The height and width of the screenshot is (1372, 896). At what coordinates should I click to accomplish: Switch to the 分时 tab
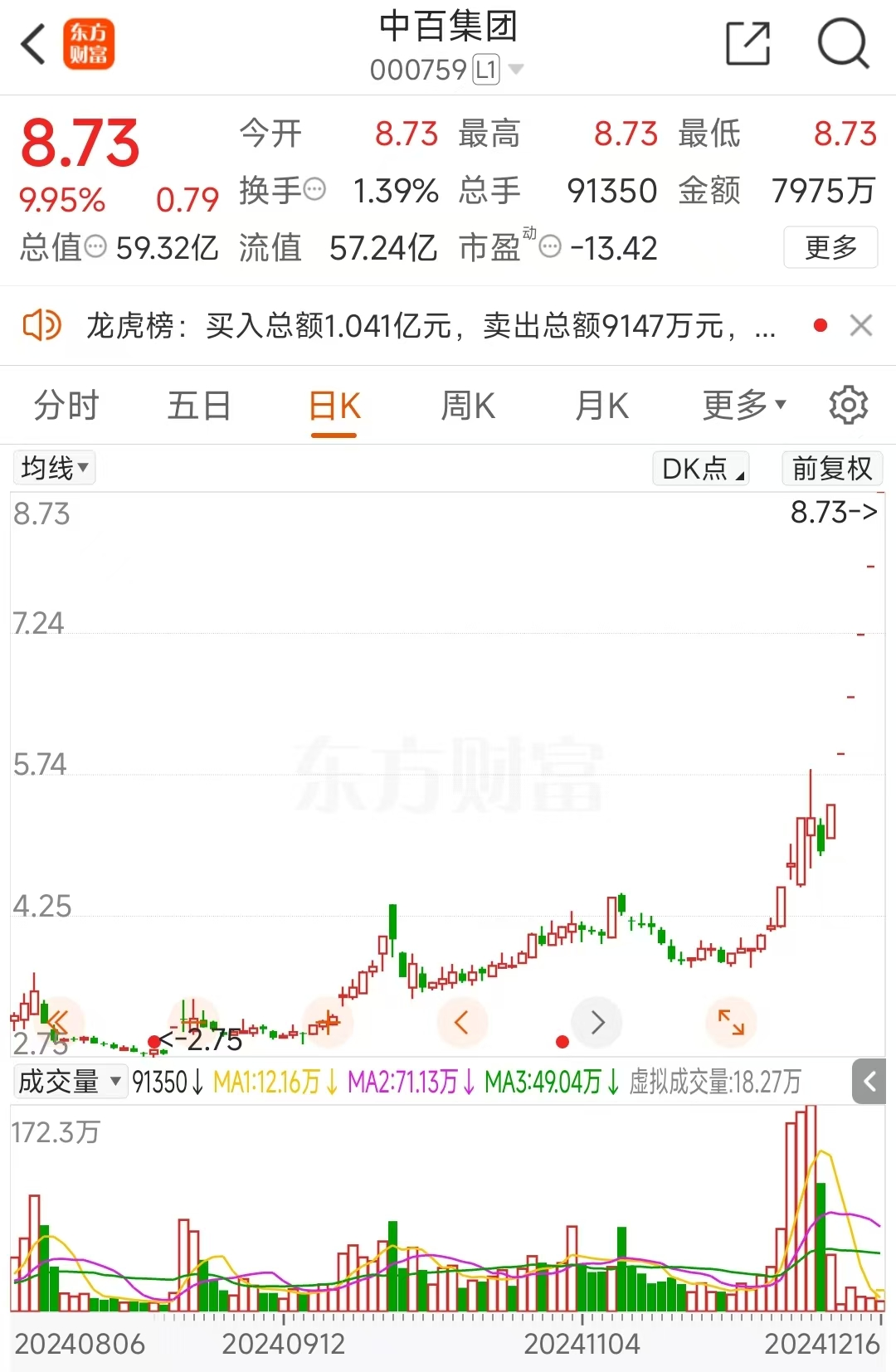click(66, 406)
